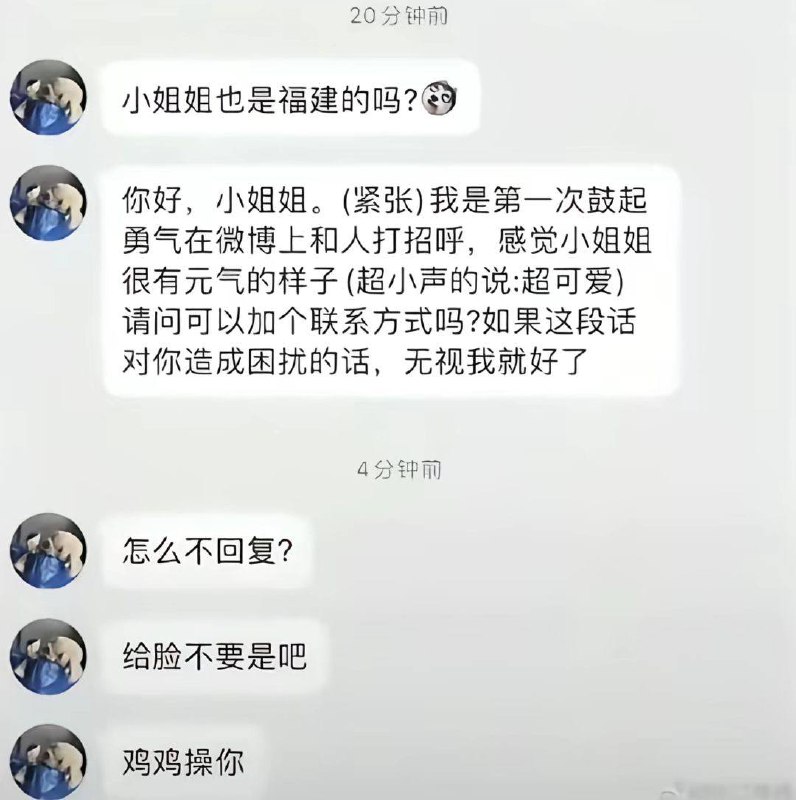Click the avatar next to the long greeting message
Screen dimensions: 796x800
[47, 202]
